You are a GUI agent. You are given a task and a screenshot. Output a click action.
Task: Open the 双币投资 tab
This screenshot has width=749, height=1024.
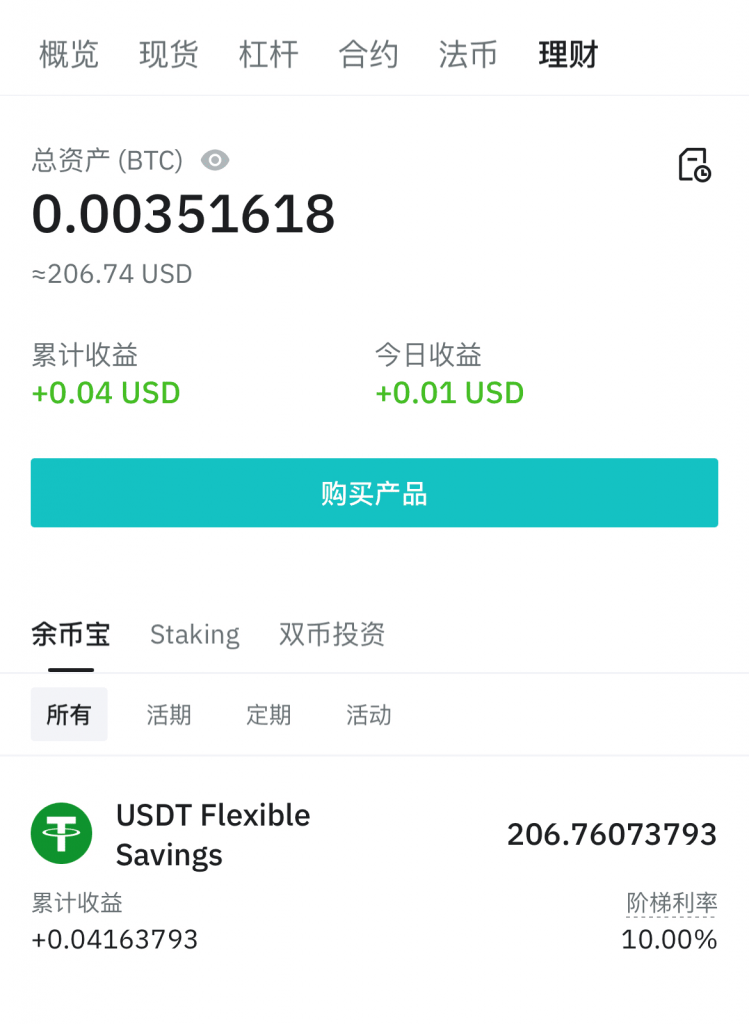[x=332, y=634]
